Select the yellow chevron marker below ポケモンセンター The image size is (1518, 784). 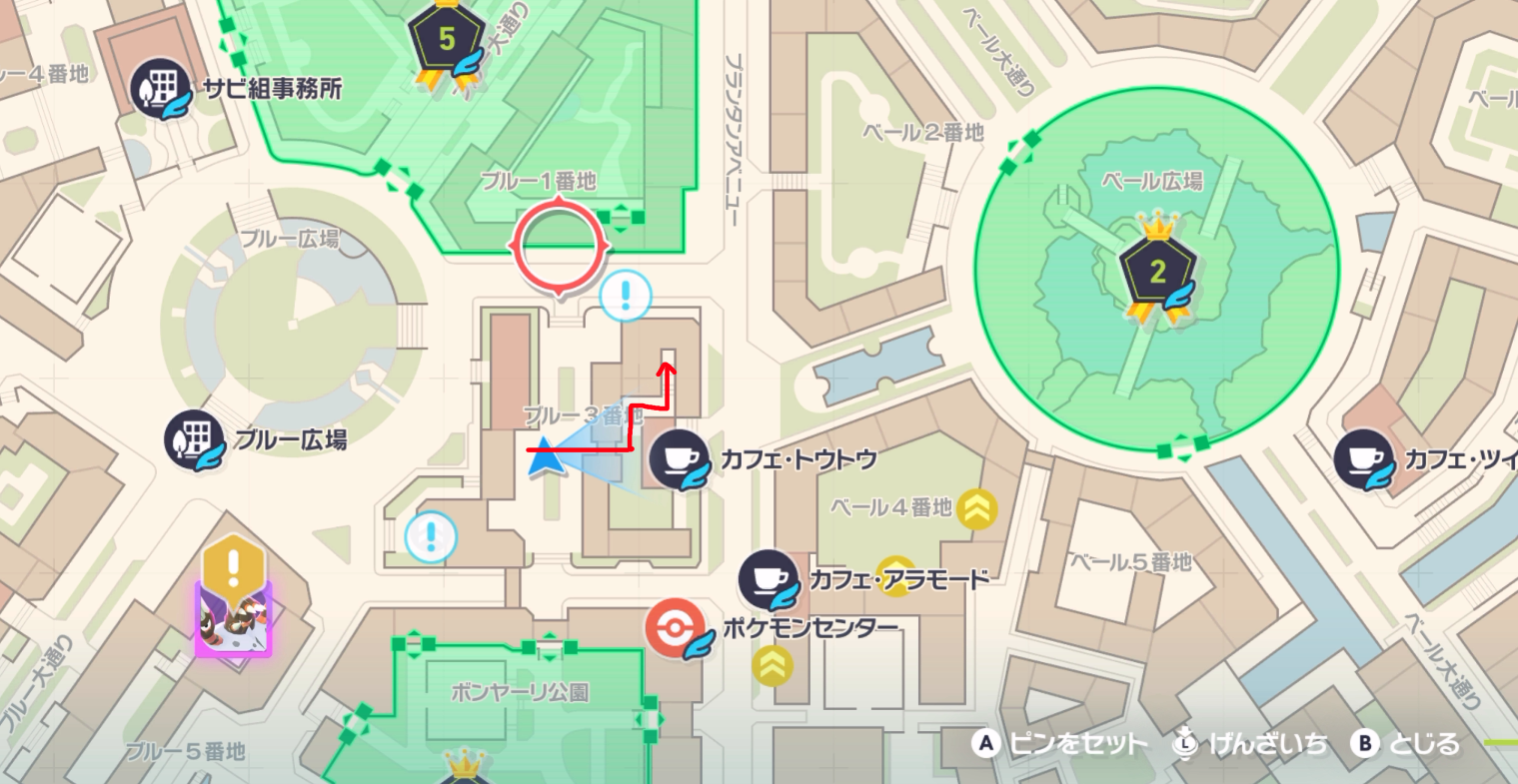772,664
